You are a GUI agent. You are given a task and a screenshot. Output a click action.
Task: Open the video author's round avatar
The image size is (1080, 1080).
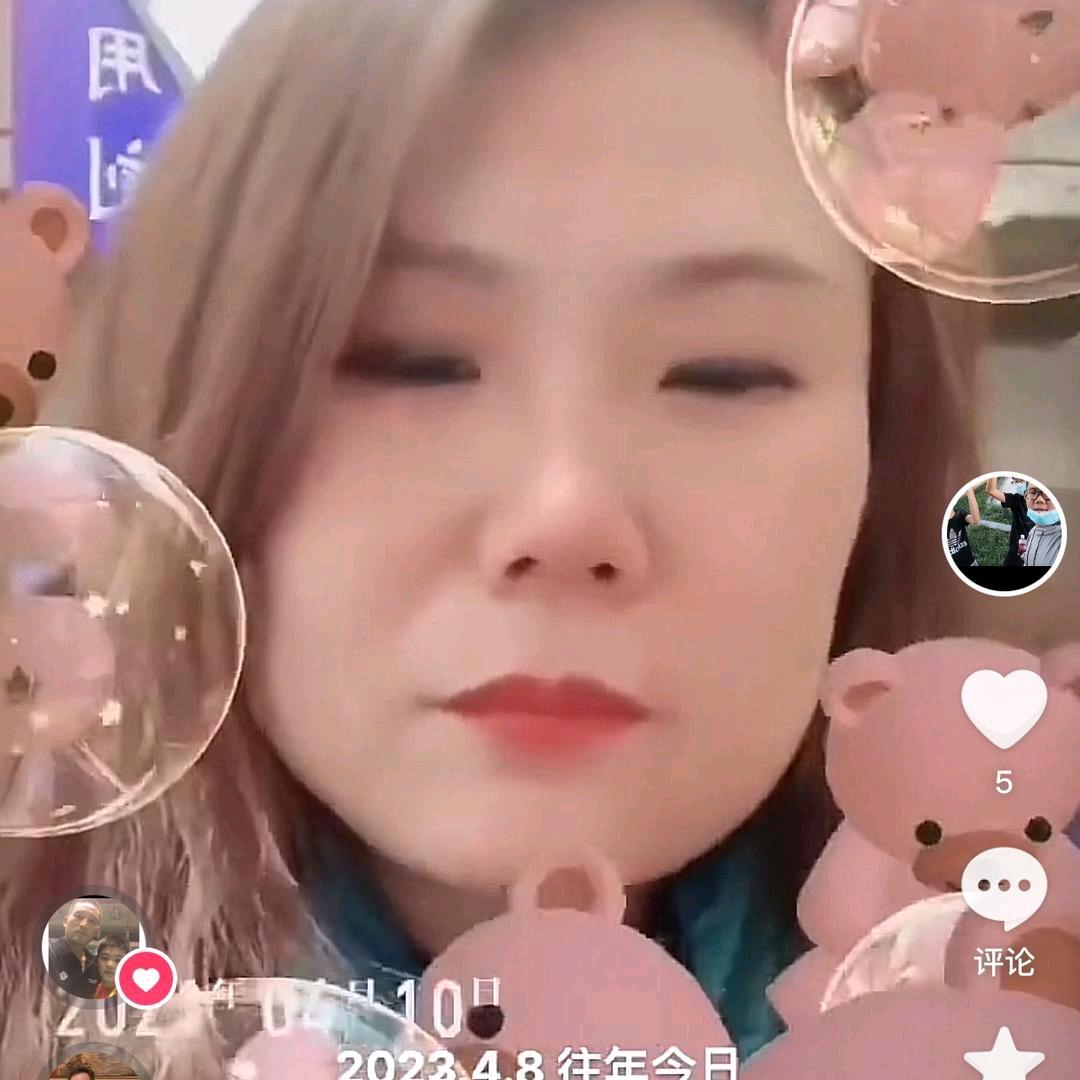point(1004,533)
